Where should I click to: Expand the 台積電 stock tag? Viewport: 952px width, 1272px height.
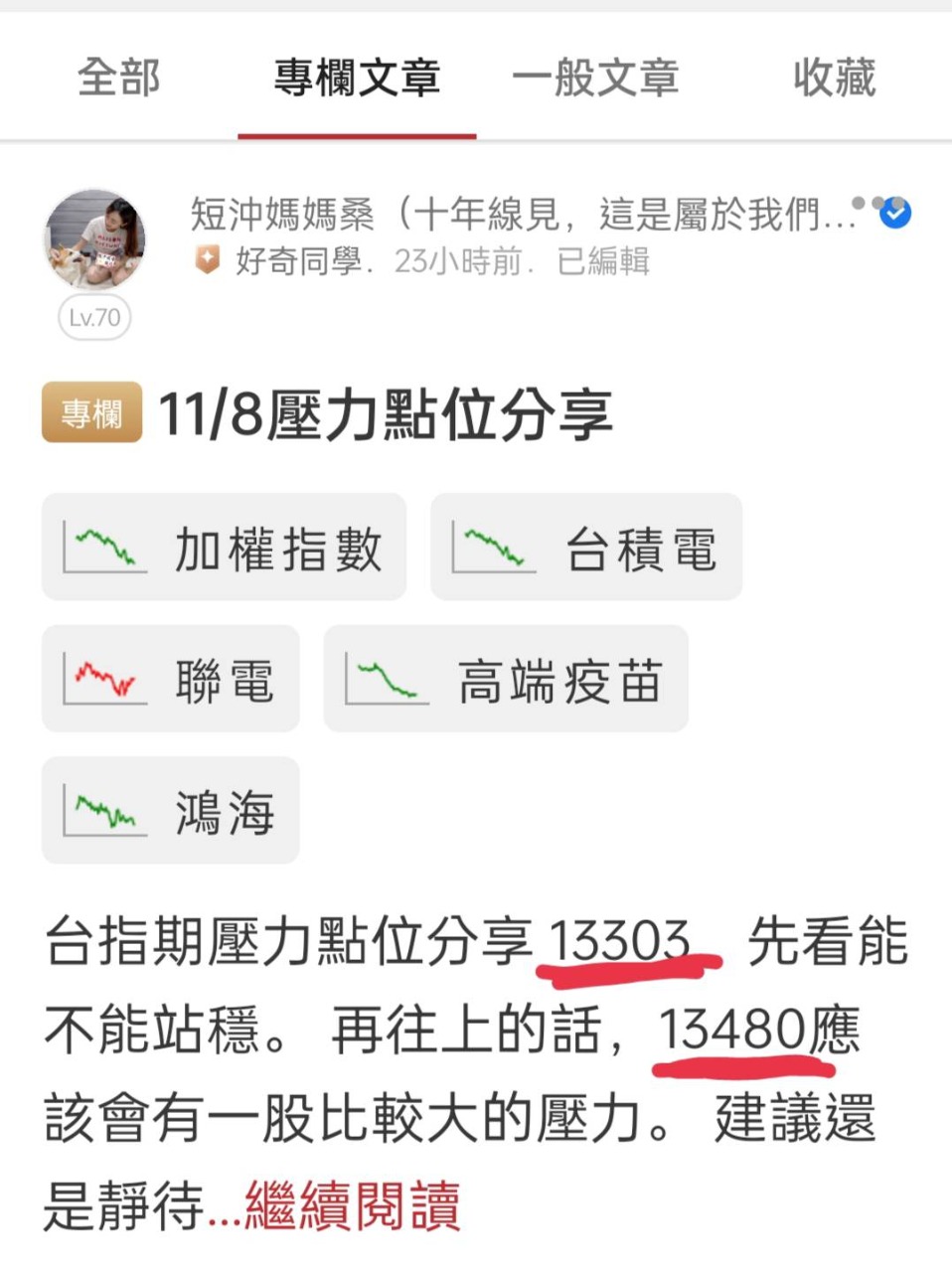585,548
